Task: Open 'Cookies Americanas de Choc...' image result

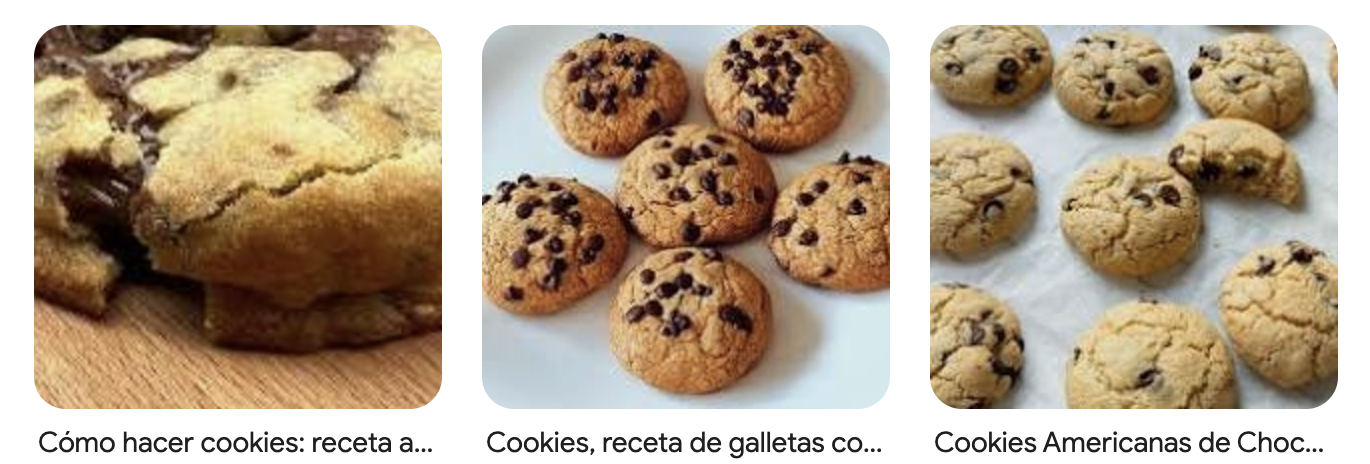Action: pyautogui.click(x=1134, y=217)
